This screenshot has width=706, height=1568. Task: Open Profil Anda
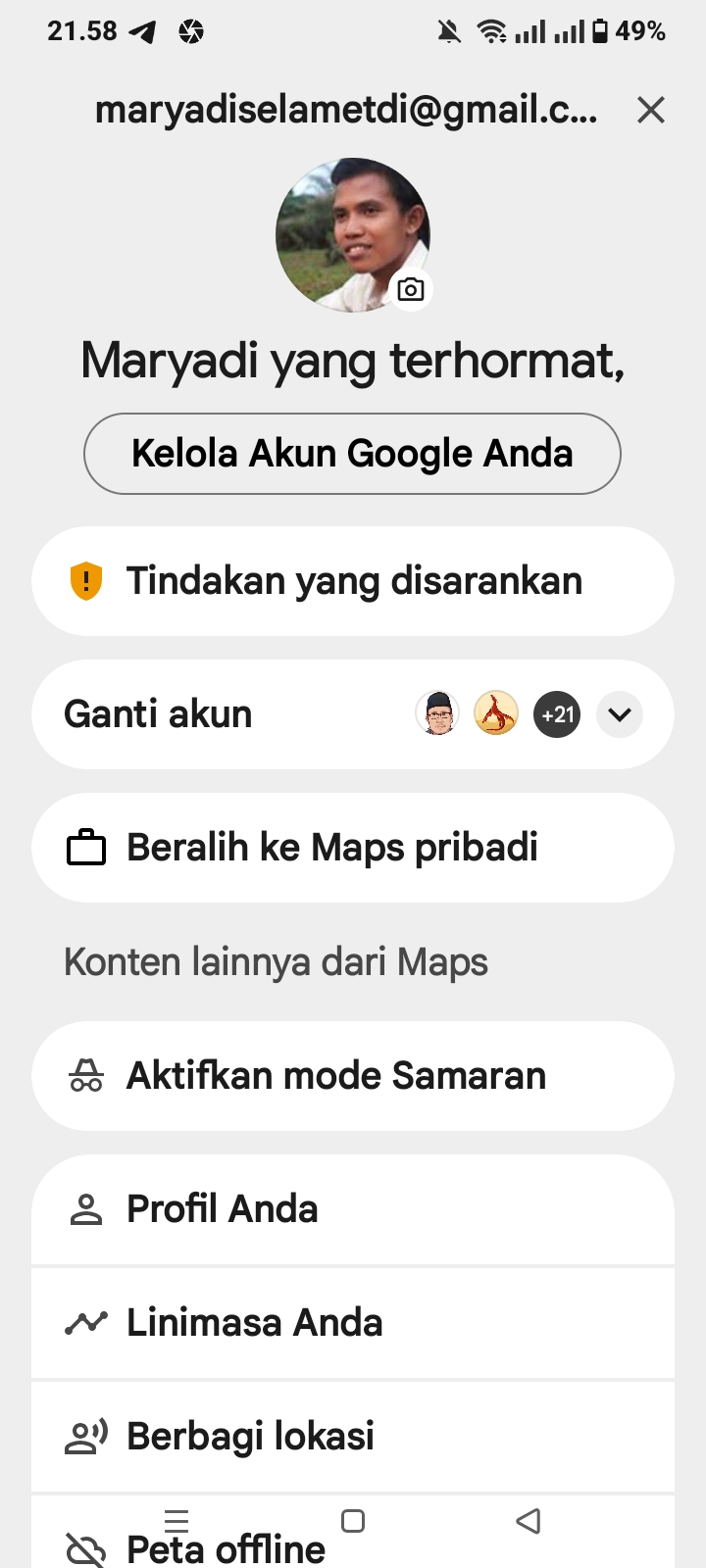352,1209
